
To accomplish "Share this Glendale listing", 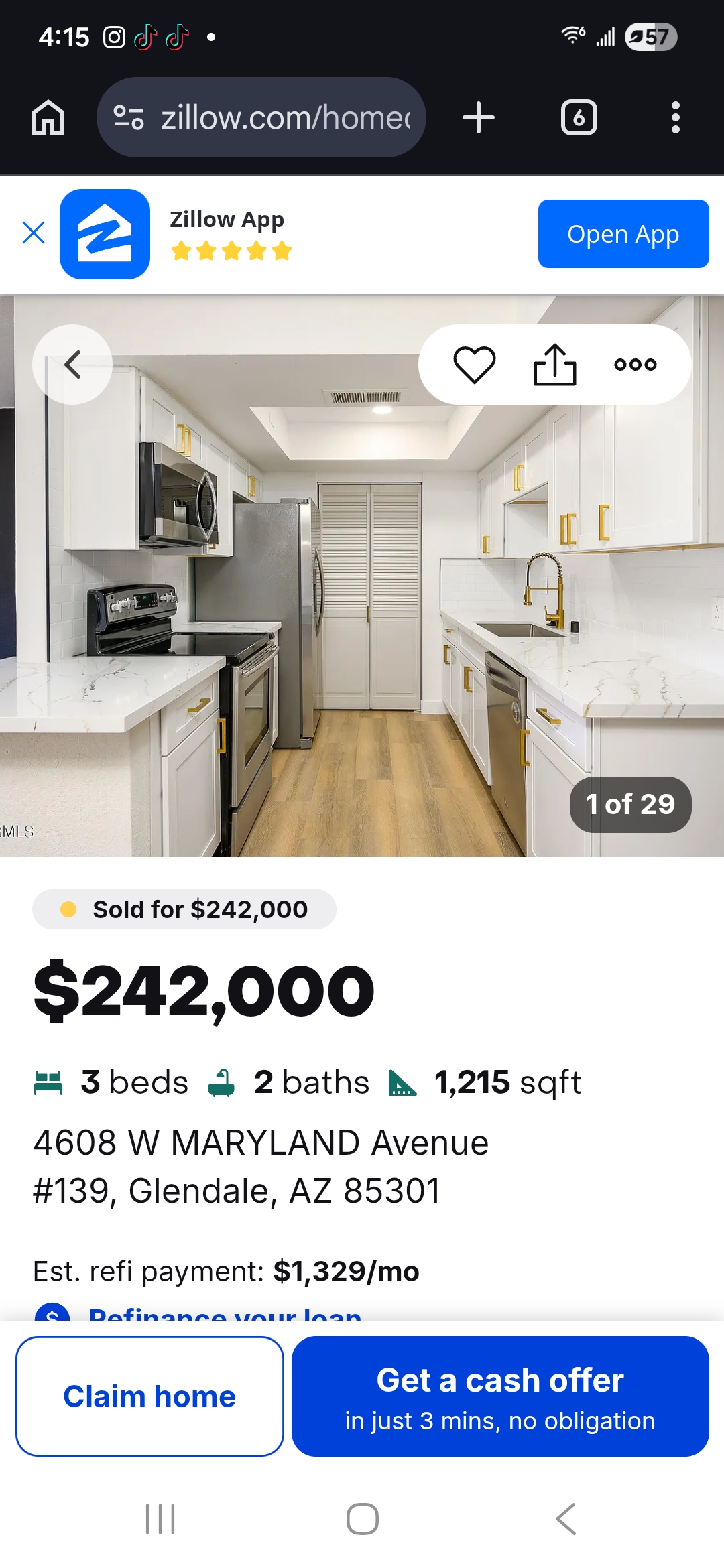I will [555, 365].
